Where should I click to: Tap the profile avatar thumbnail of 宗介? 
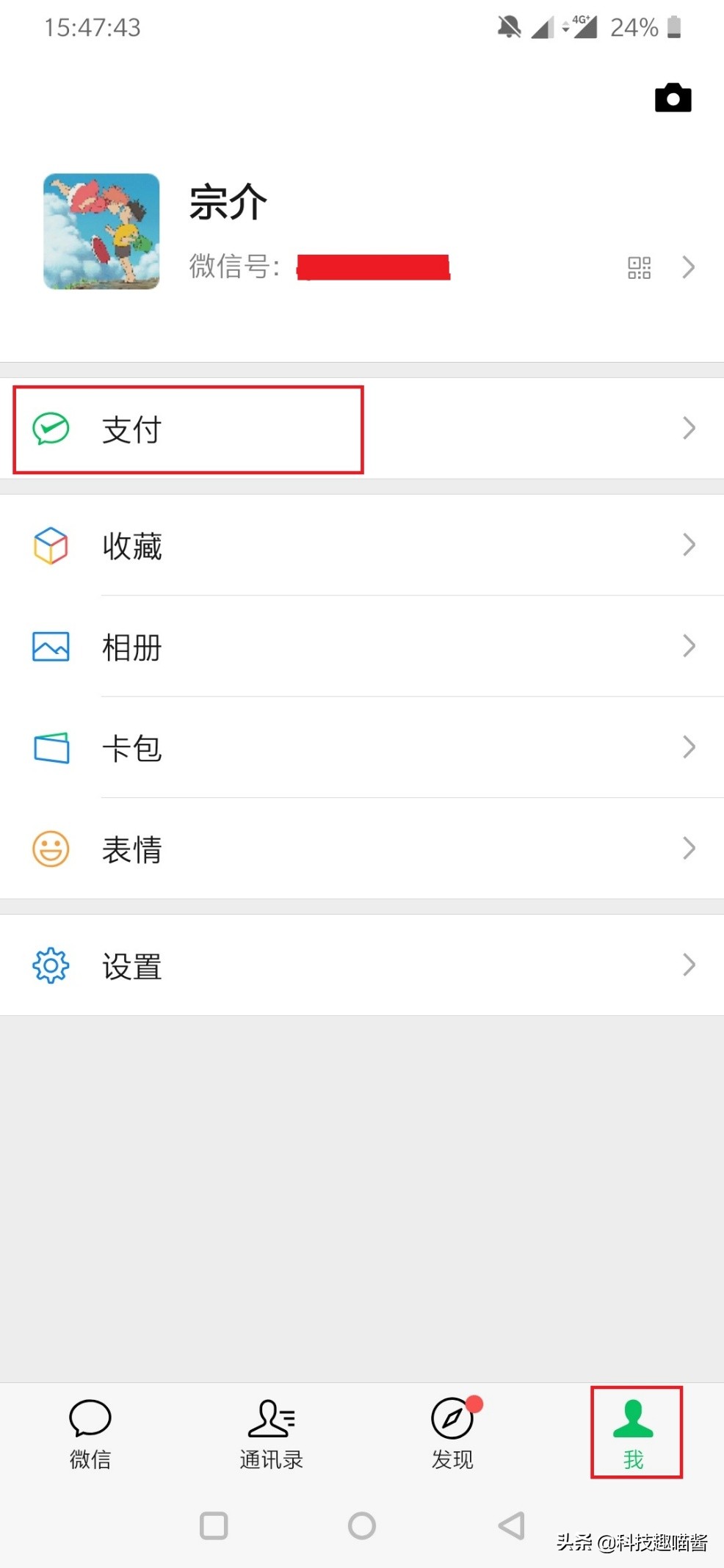pos(101,231)
